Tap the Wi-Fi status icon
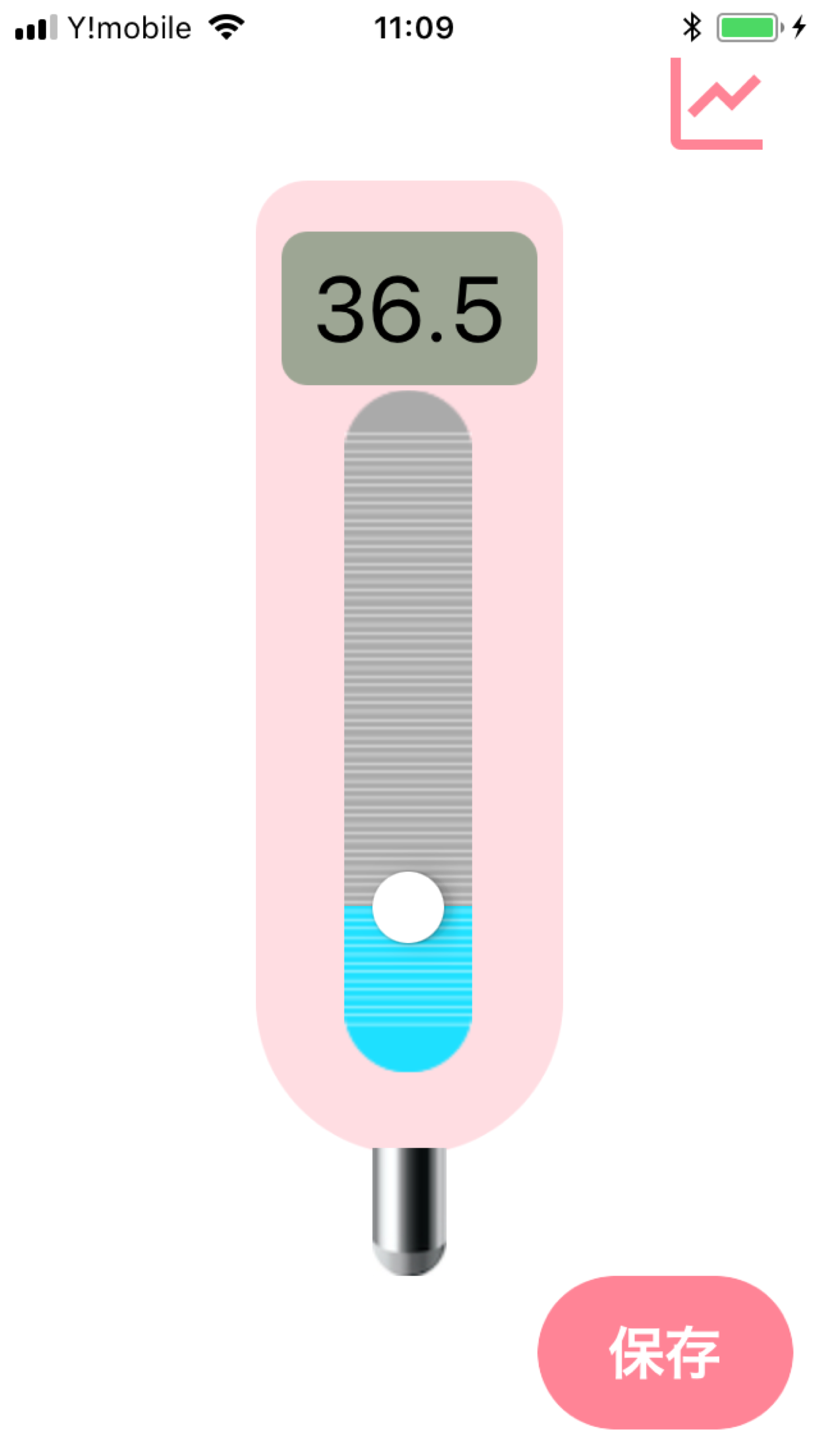 point(224,26)
